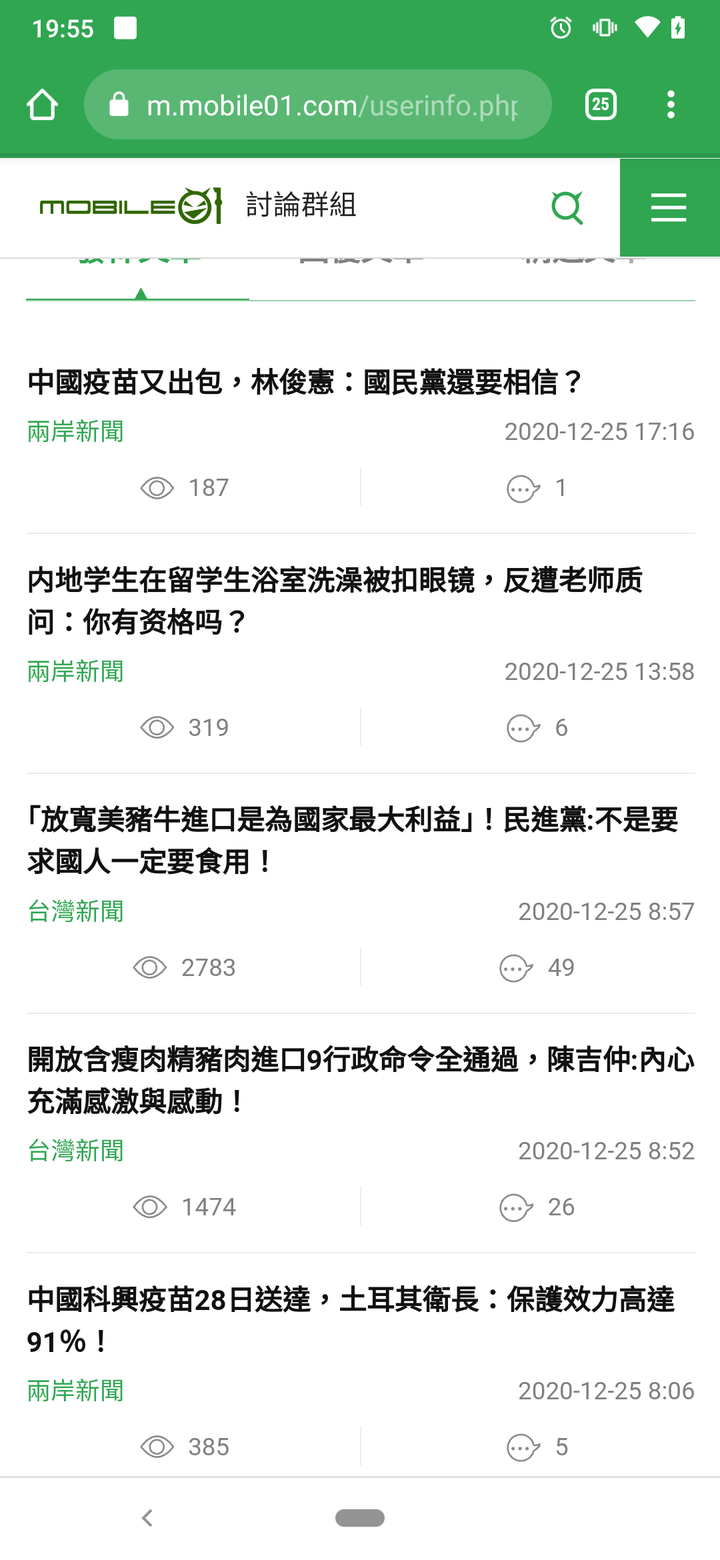Open the tab switcher showing 25 tabs
Screen dimensions: 720x1560
click(600, 104)
